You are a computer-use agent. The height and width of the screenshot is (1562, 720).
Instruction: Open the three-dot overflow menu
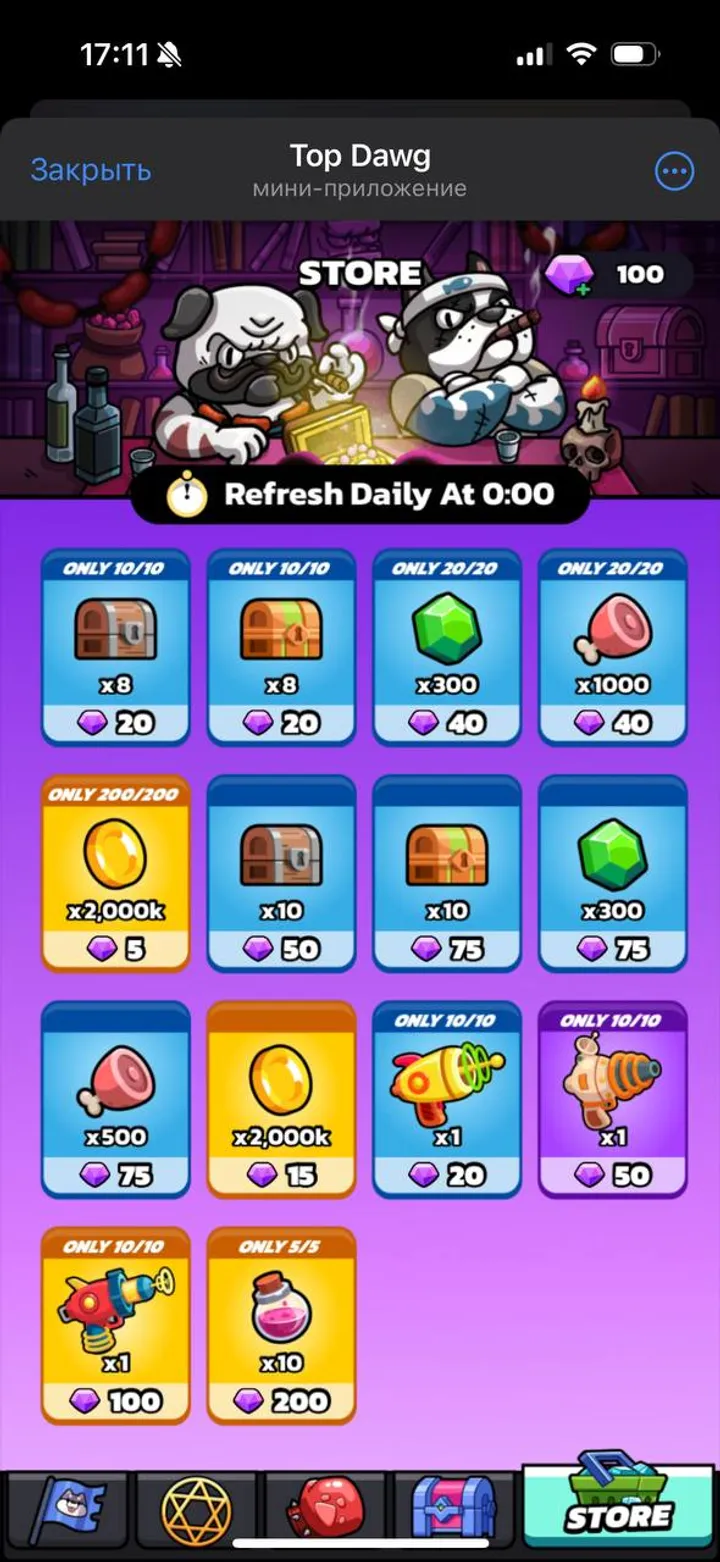674,172
